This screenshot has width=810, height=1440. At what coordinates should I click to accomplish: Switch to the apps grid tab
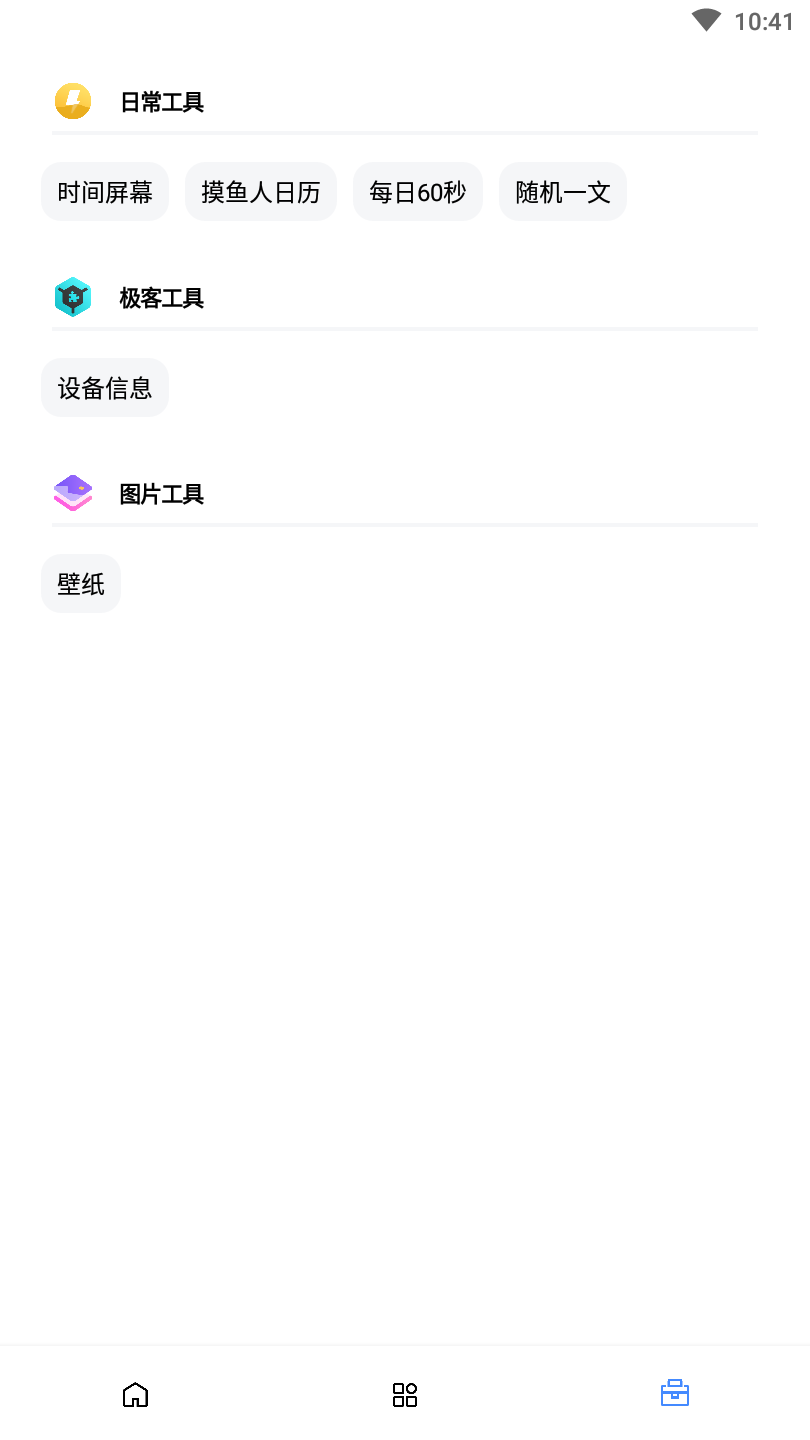pyautogui.click(x=405, y=1394)
